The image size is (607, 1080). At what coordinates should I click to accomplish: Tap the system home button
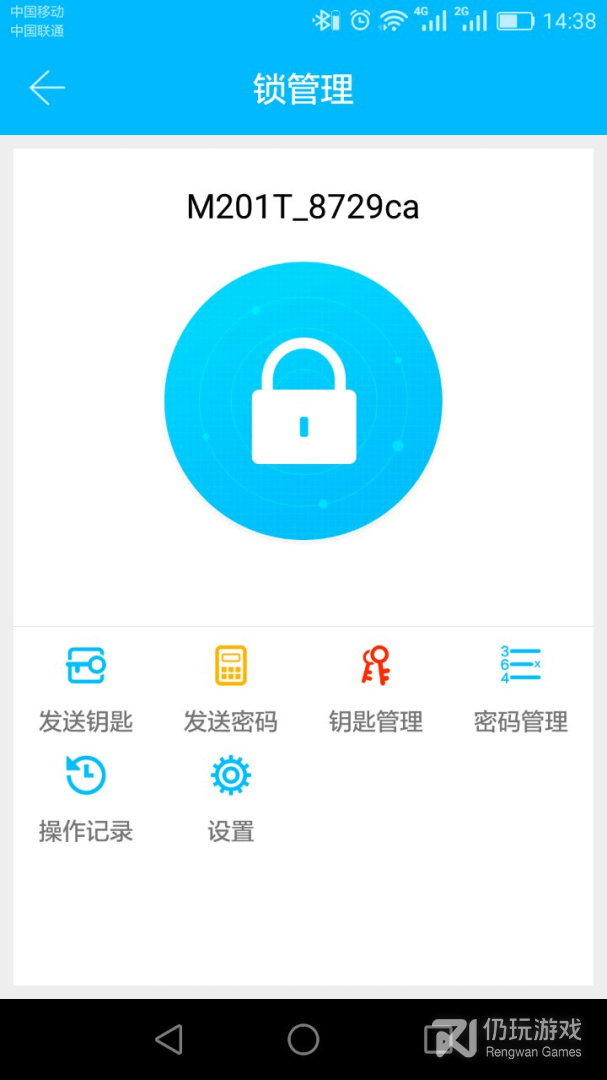point(303,1040)
